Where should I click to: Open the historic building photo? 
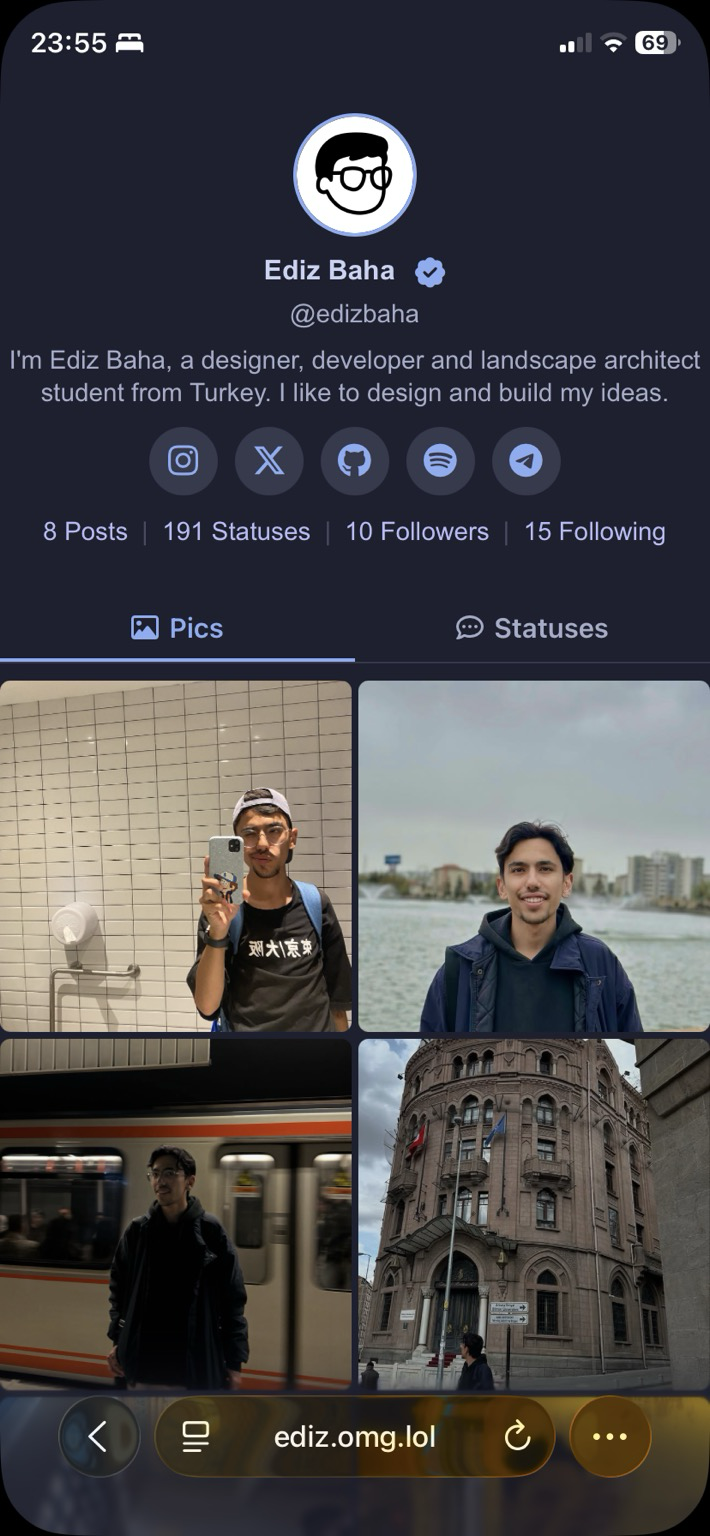point(534,1214)
